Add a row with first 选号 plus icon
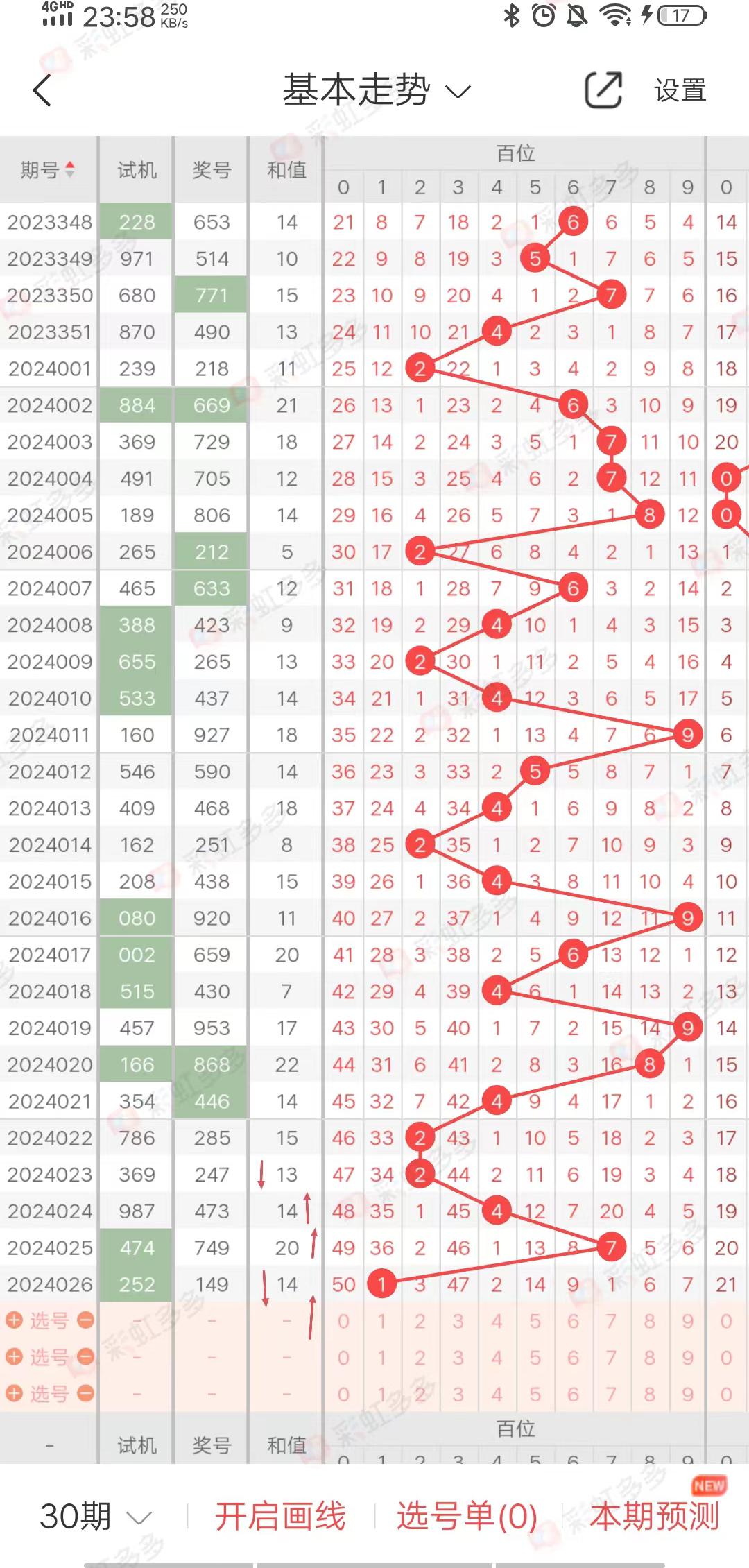749x1568 pixels. [14, 1320]
